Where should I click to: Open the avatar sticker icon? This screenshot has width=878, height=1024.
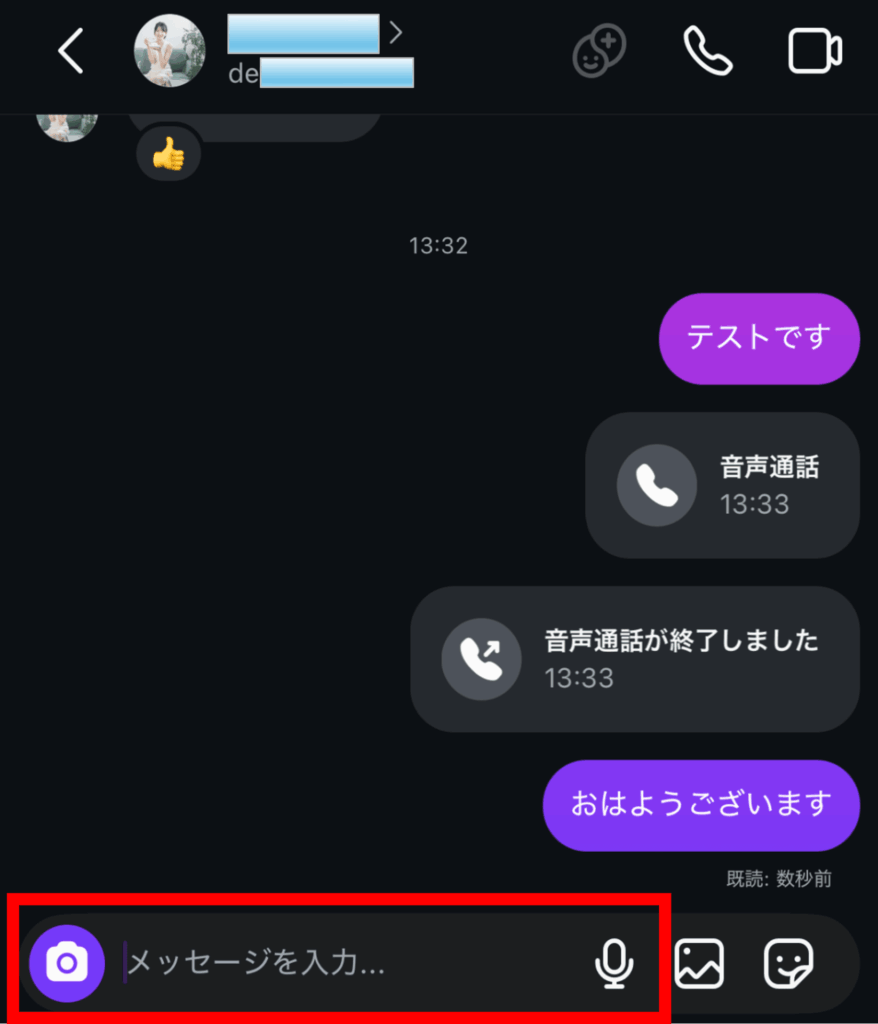pyautogui.click(x=599, y=51)
